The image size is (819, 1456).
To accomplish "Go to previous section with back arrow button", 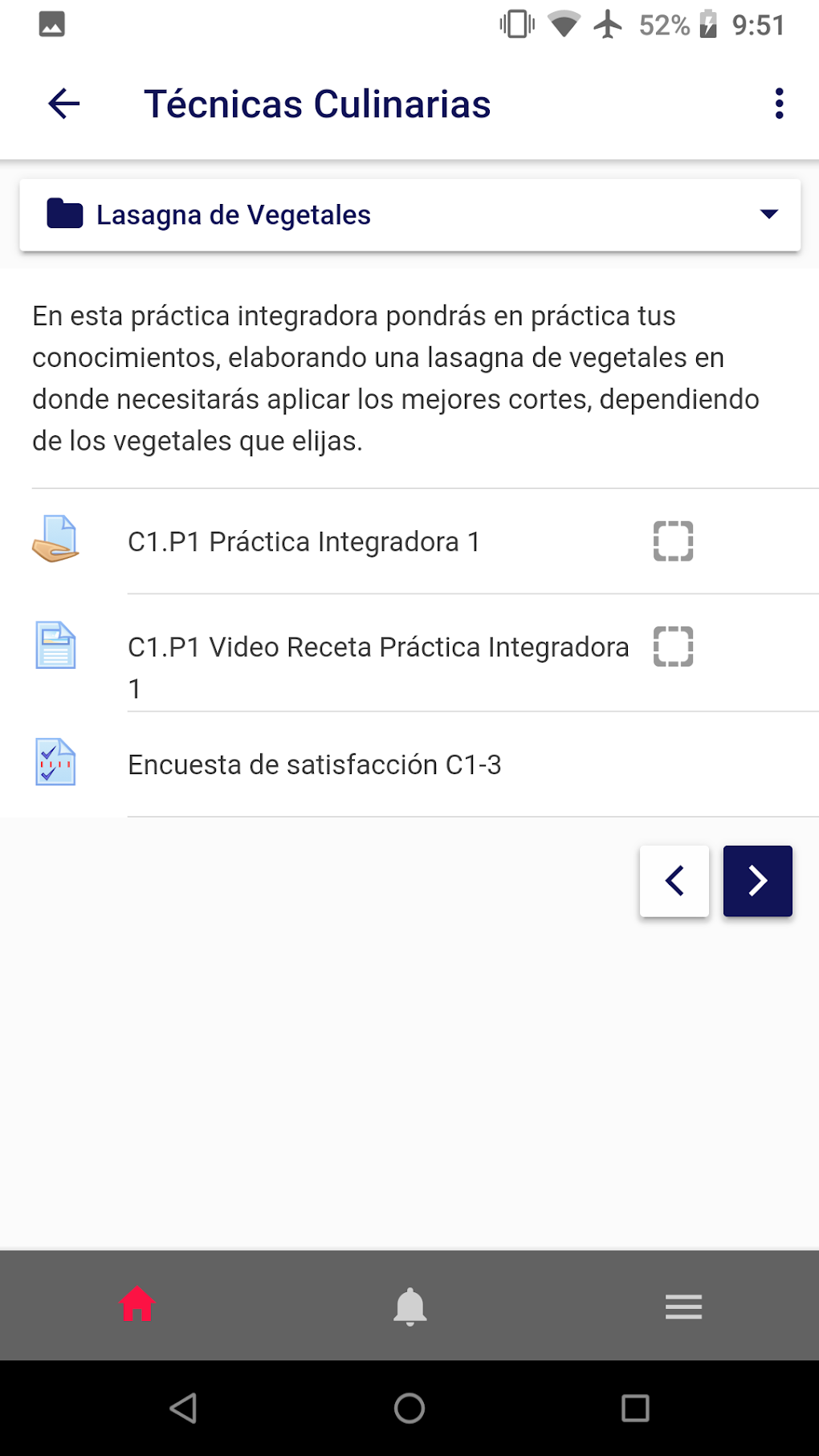I will coord(674,880).
